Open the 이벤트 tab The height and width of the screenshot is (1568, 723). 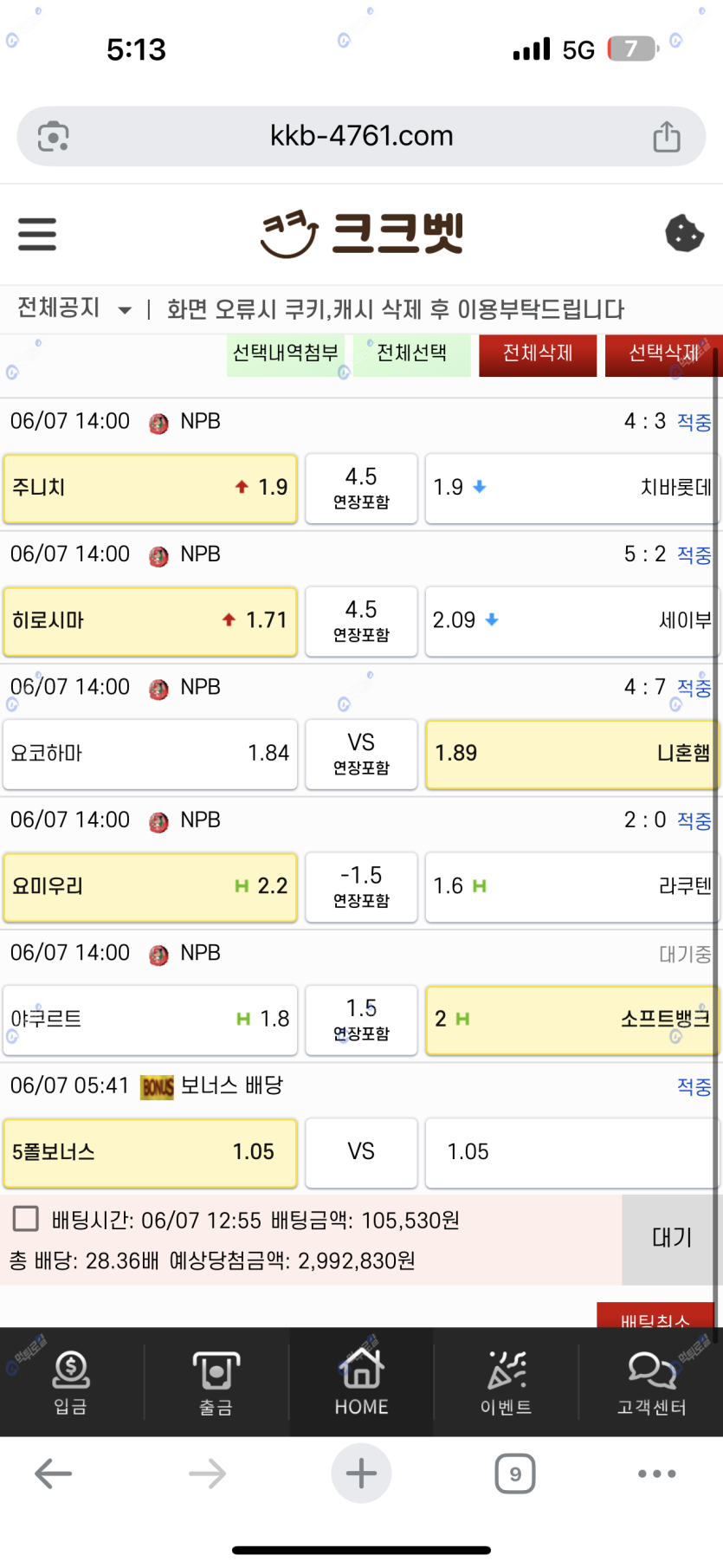click(x=506, y=1381)
